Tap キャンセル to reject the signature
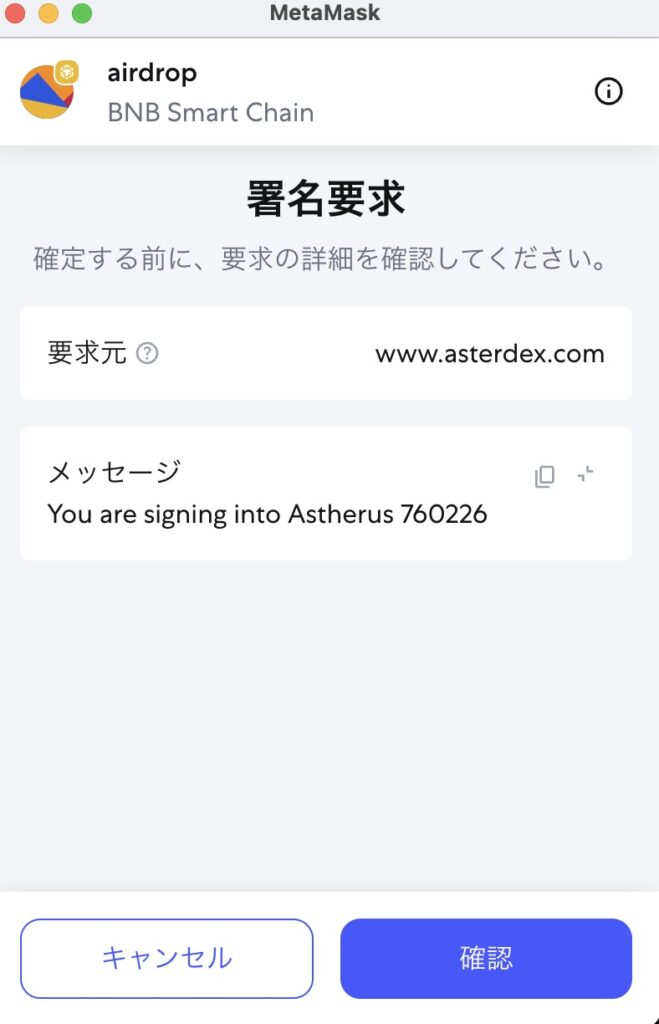 tap(167, 958)
